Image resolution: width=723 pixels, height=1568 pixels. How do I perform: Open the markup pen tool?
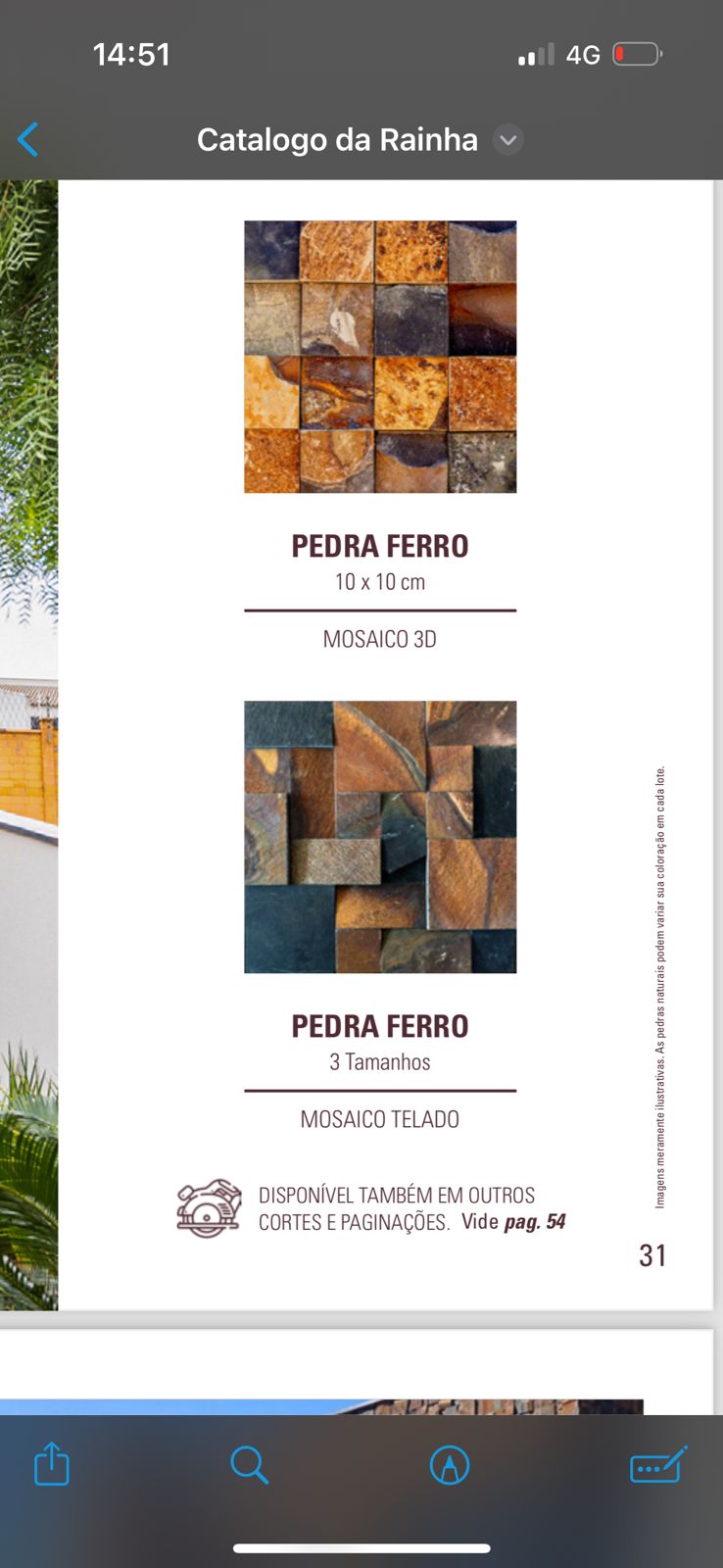click(x=450, y=1465)
